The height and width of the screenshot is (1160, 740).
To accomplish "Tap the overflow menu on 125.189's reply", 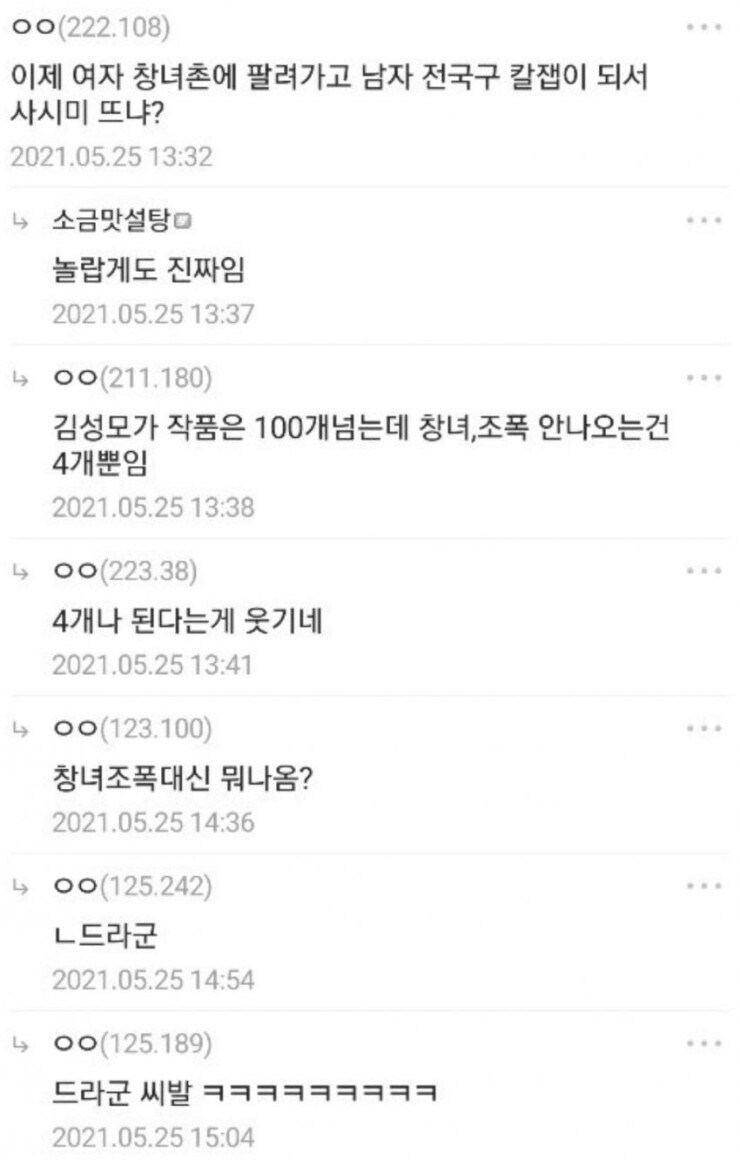I will 703,1044.
